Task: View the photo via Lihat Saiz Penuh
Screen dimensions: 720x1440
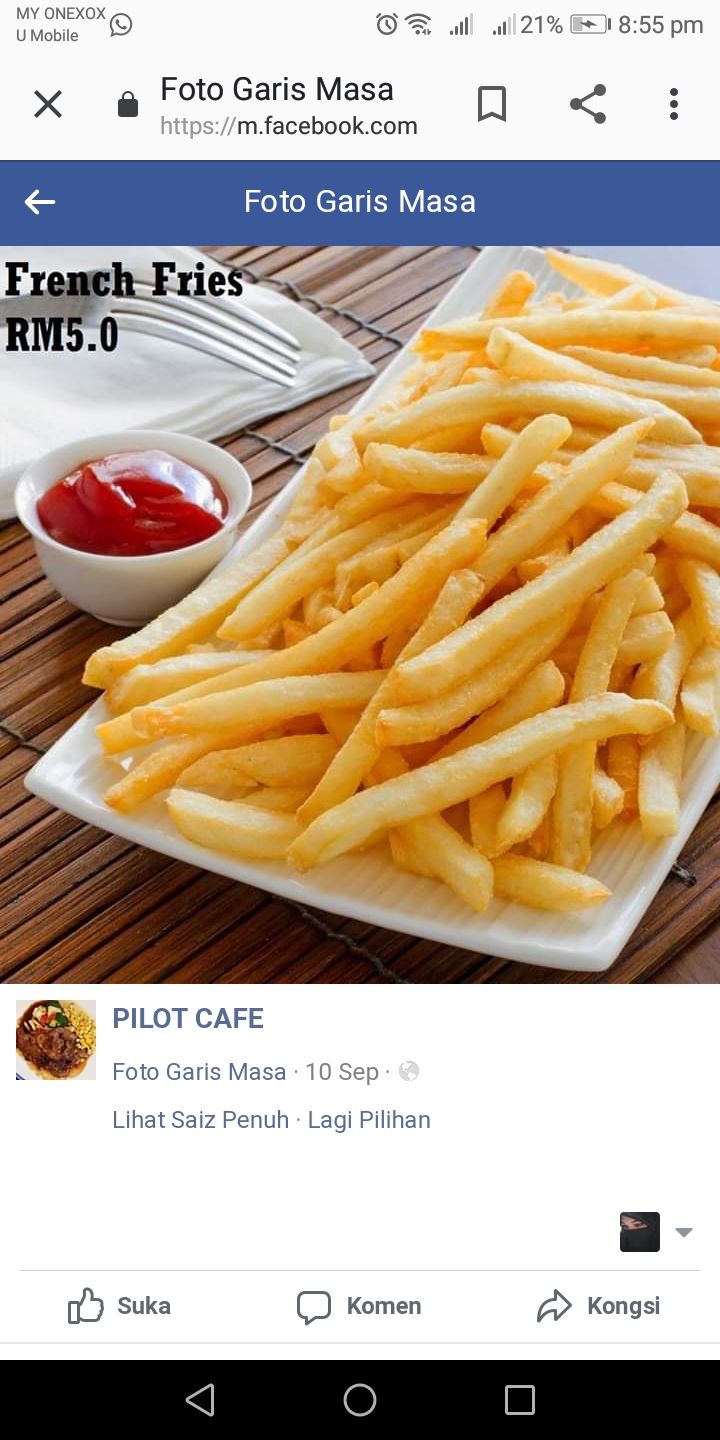Action: click(x=200, y=1120)
